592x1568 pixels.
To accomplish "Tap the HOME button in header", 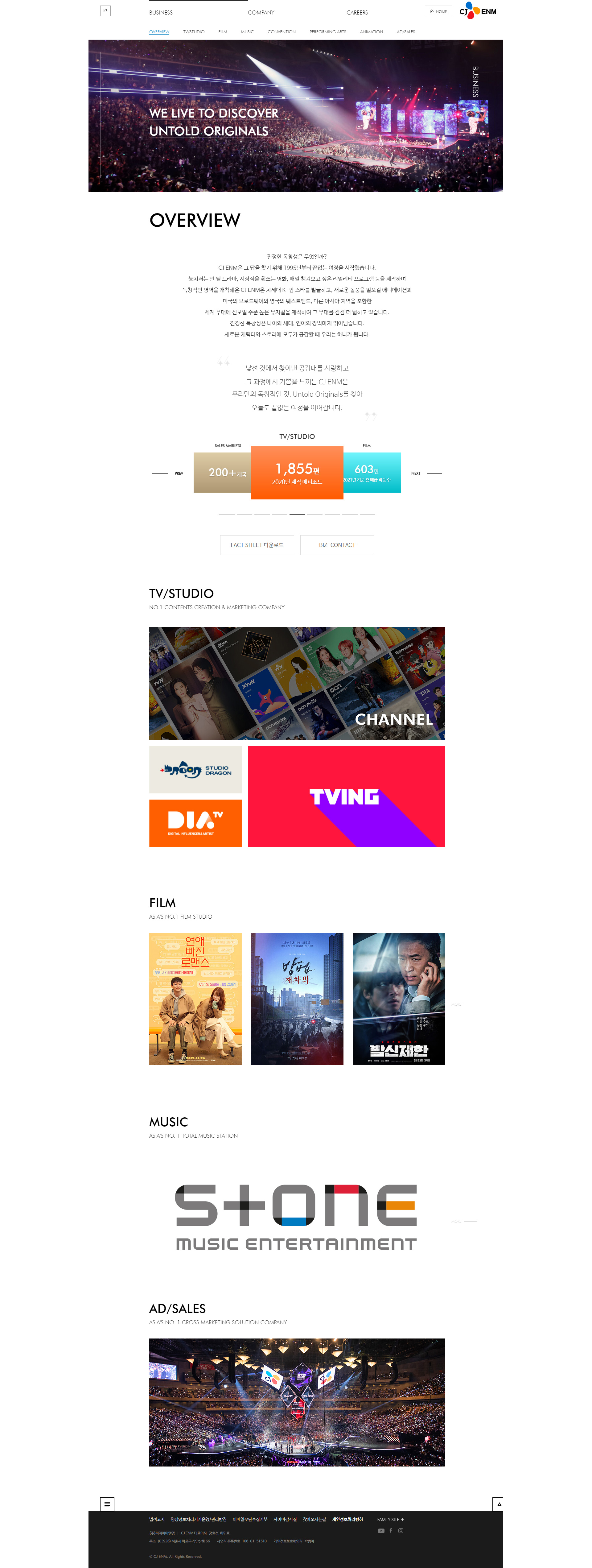I will point(438,11).
